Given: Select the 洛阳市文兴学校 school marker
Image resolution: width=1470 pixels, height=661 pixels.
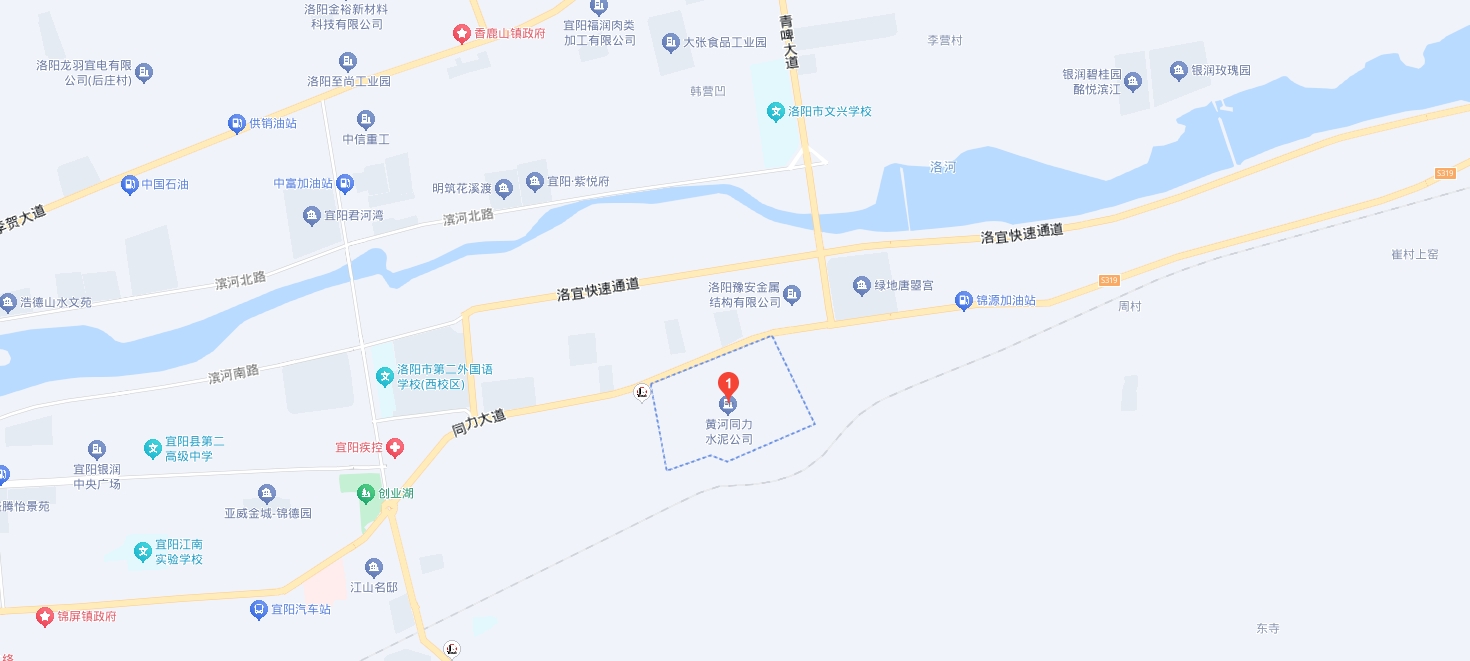Looking at the screenshot, I should click(x=775, y=111).
